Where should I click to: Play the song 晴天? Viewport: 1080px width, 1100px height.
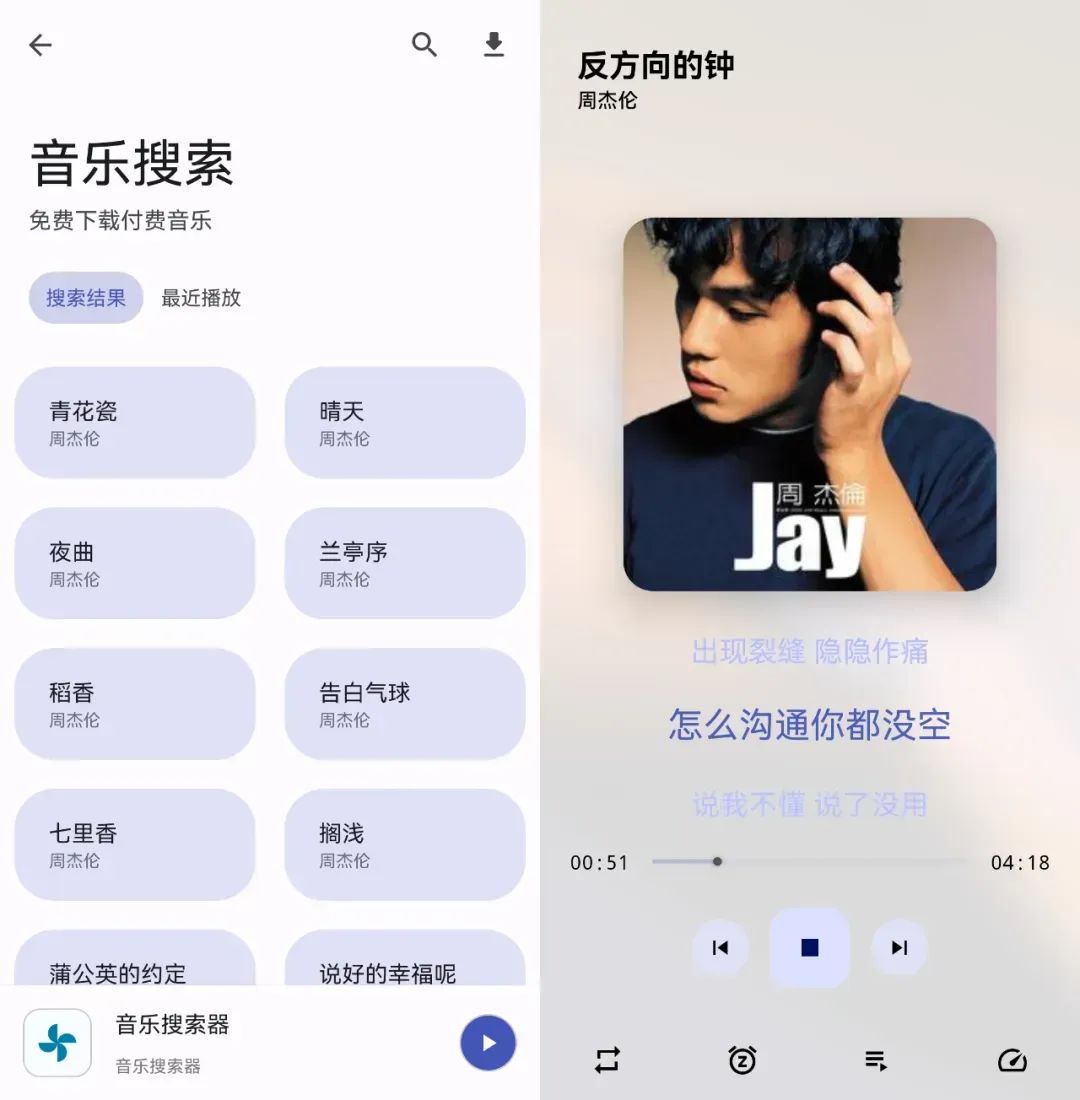(405, 423)
